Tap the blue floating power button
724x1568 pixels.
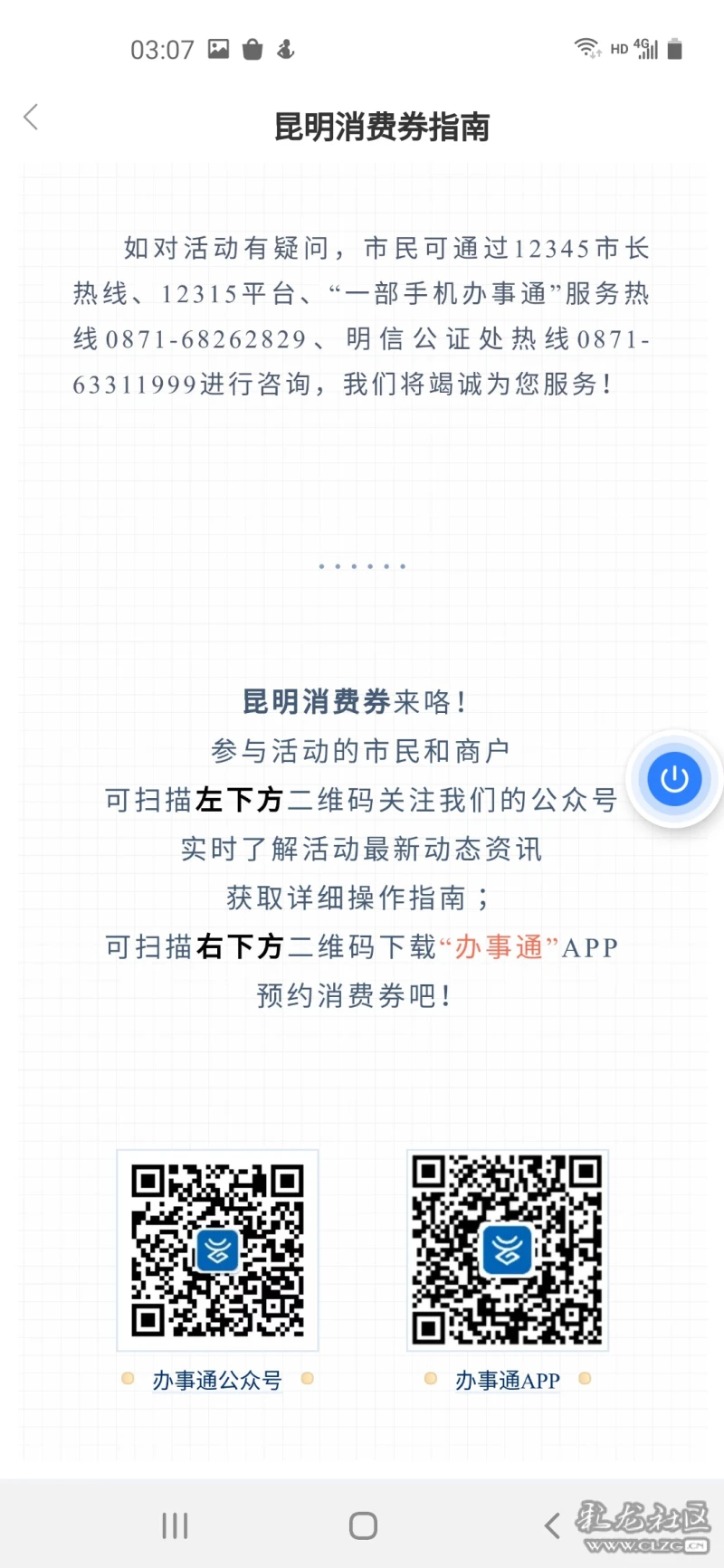click(674, 779)
